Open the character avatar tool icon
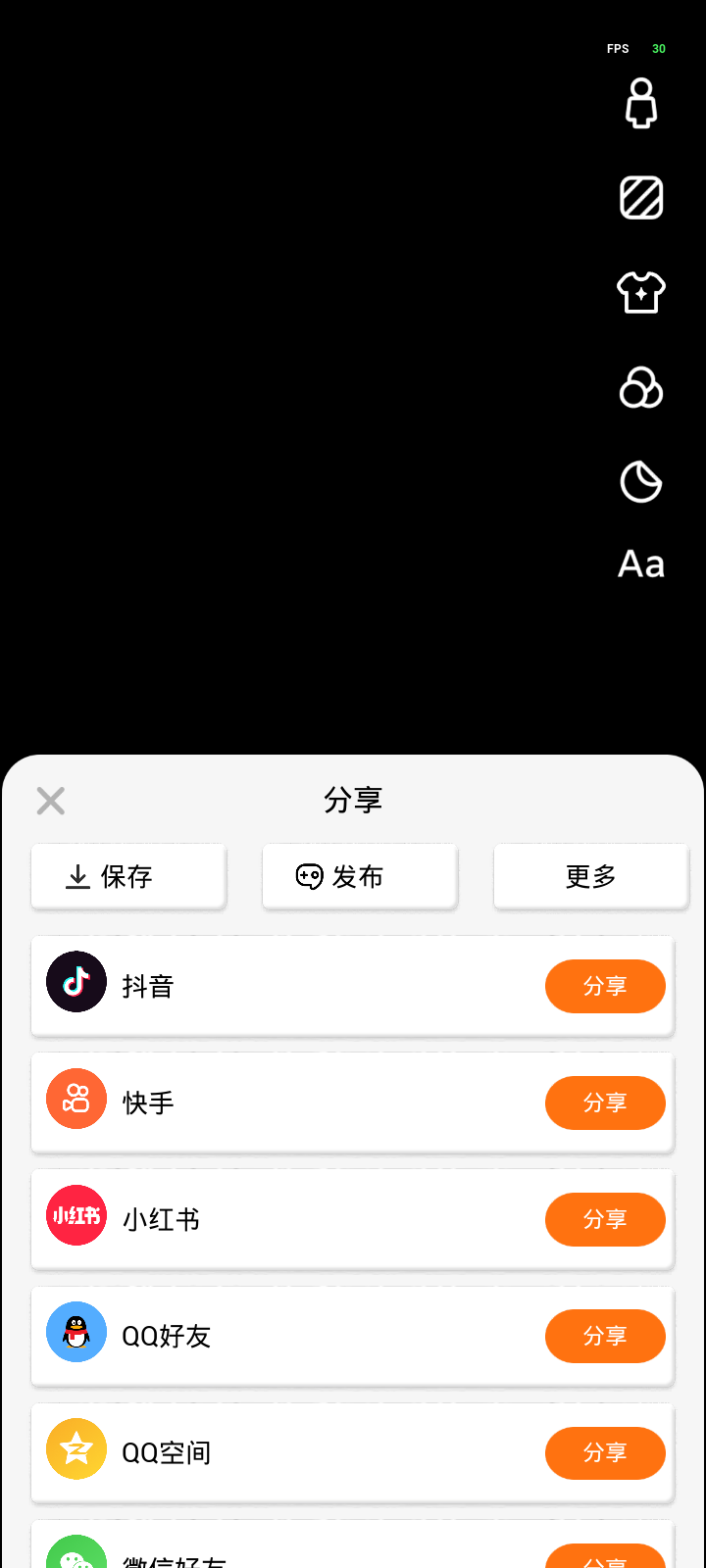 coord(641,103)
